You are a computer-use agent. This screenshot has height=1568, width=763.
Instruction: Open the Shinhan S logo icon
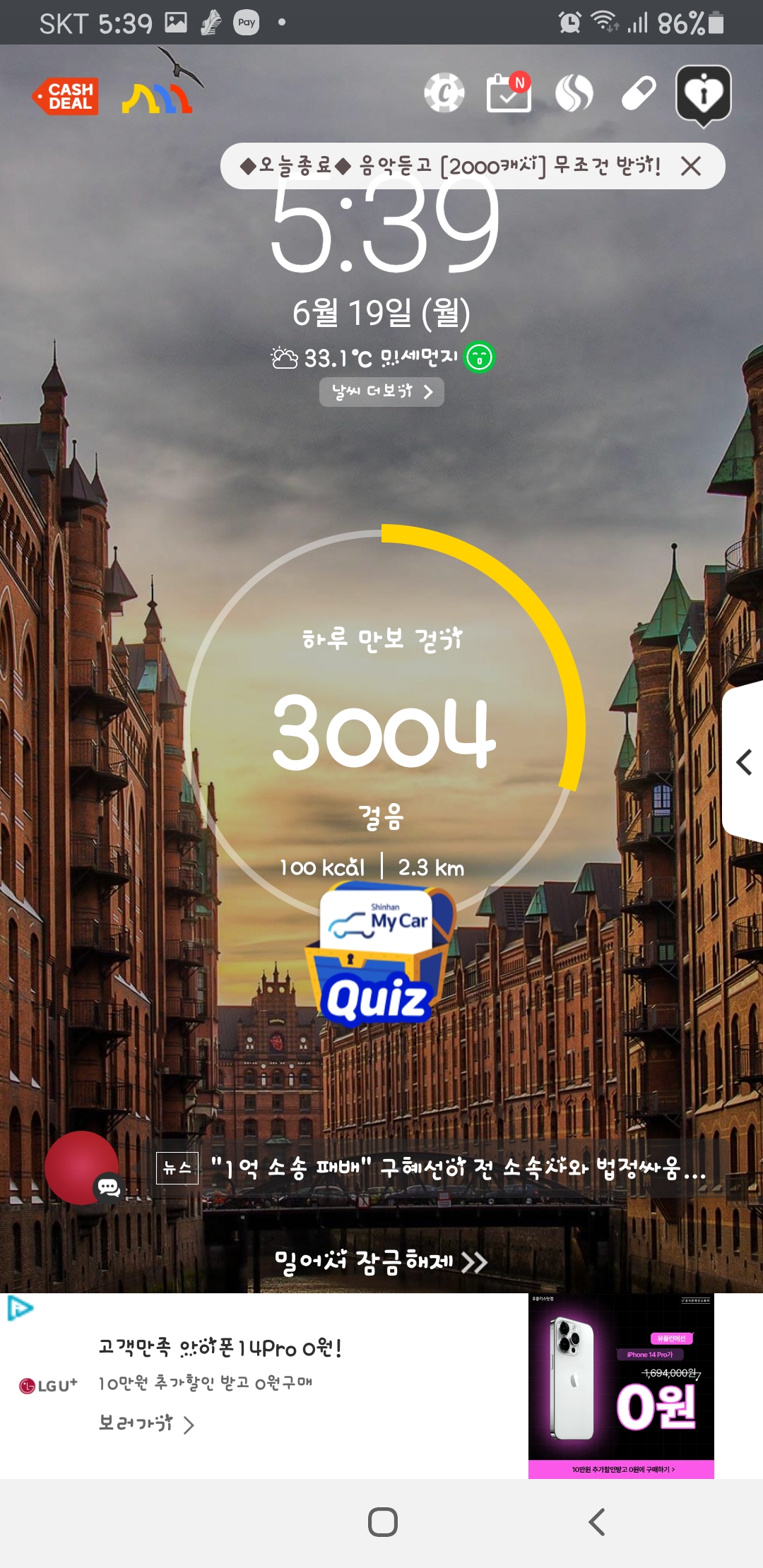[574, 93]
